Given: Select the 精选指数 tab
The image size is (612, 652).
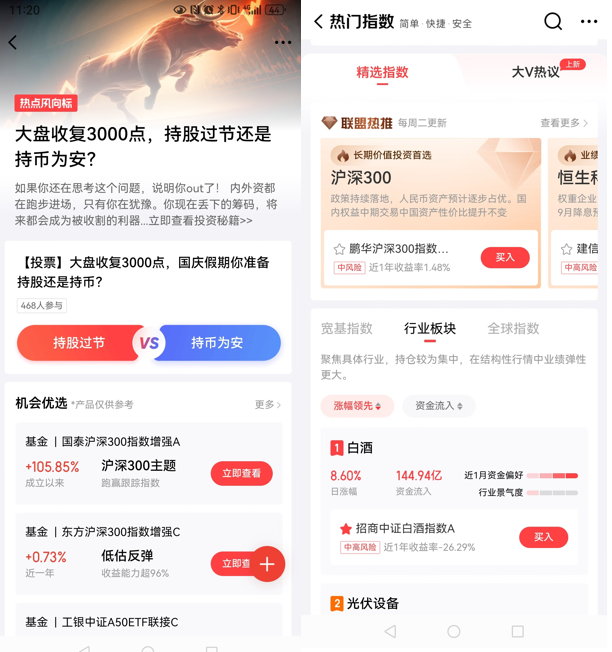Looking at the screenshot, I should pos(382,72).
